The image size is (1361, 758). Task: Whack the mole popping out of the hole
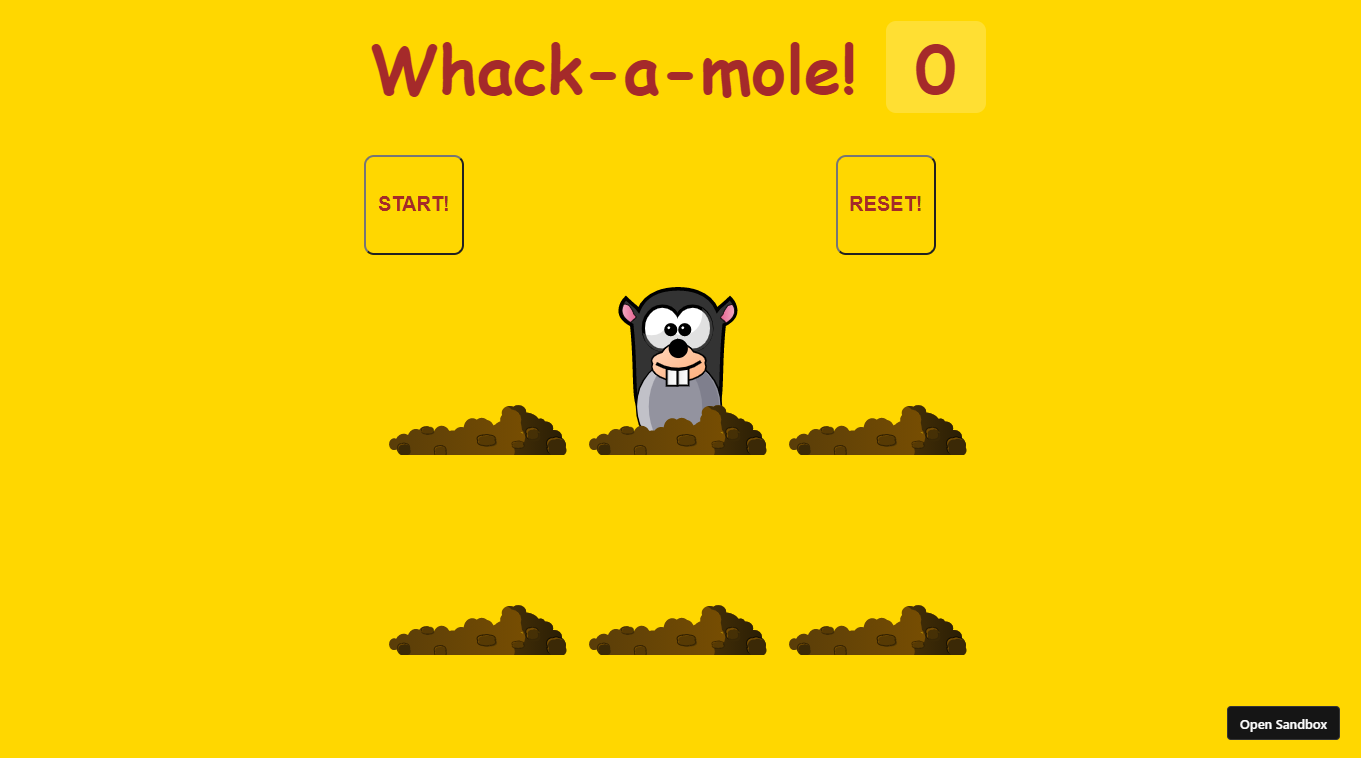point(677,350)
